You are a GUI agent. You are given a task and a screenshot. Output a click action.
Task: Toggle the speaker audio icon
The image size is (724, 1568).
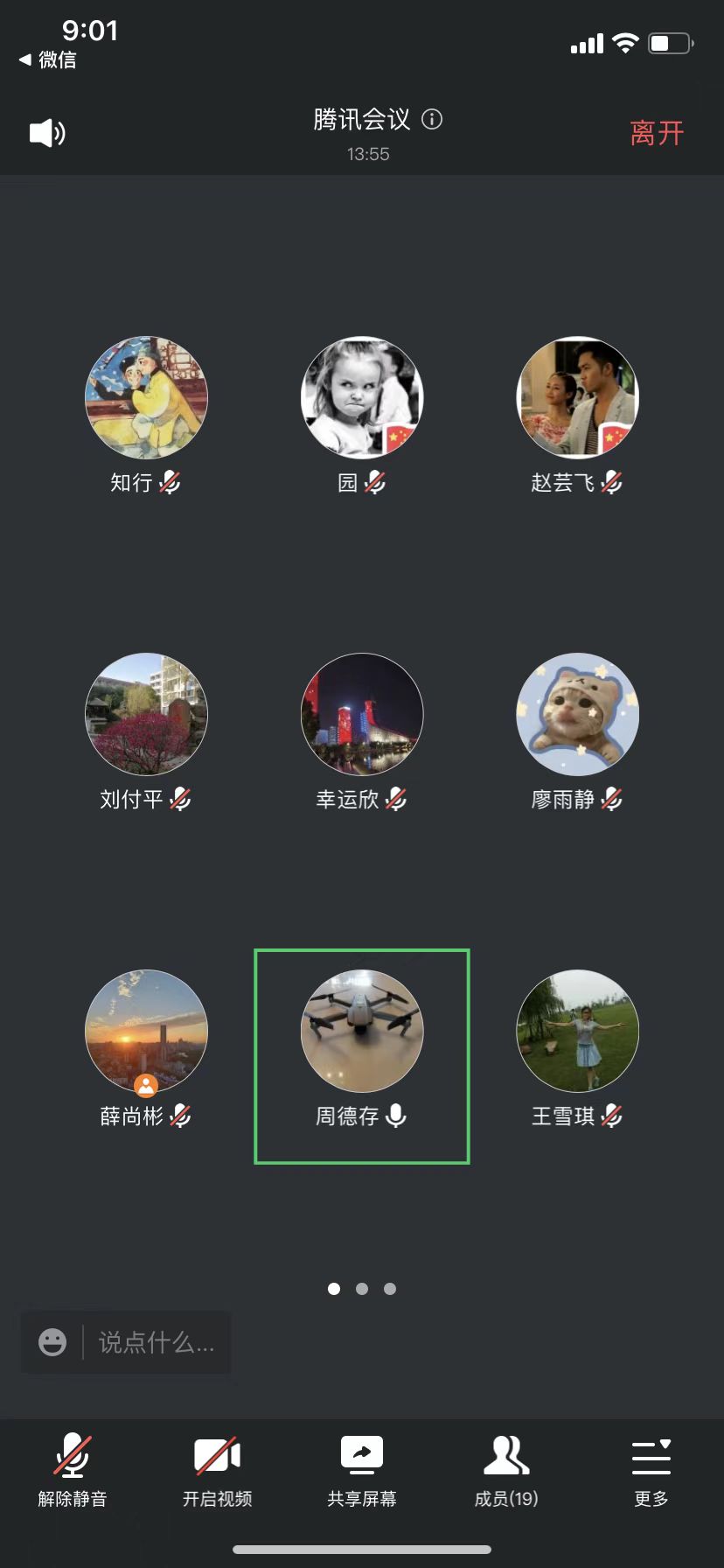47,133
